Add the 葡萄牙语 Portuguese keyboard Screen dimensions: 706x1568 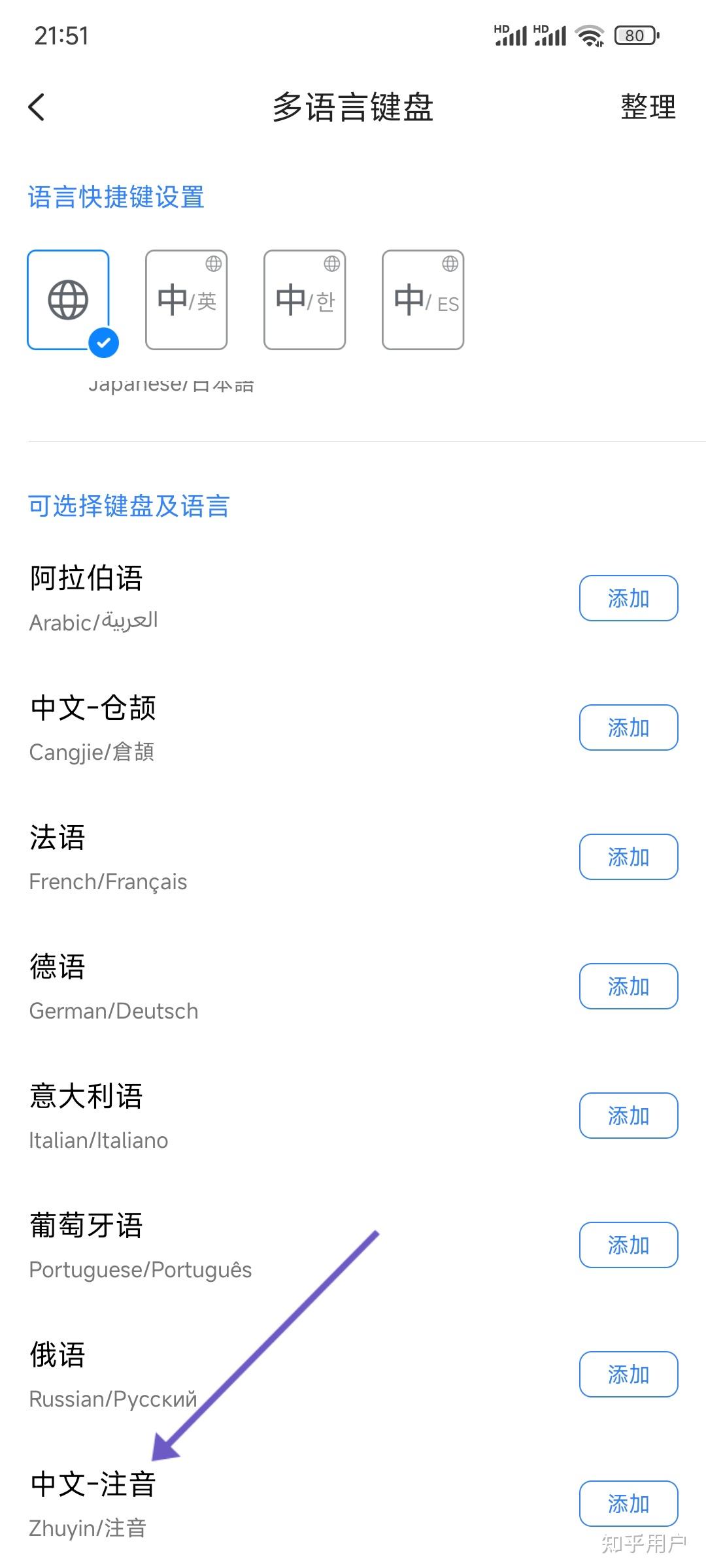tap(628, 1245)
